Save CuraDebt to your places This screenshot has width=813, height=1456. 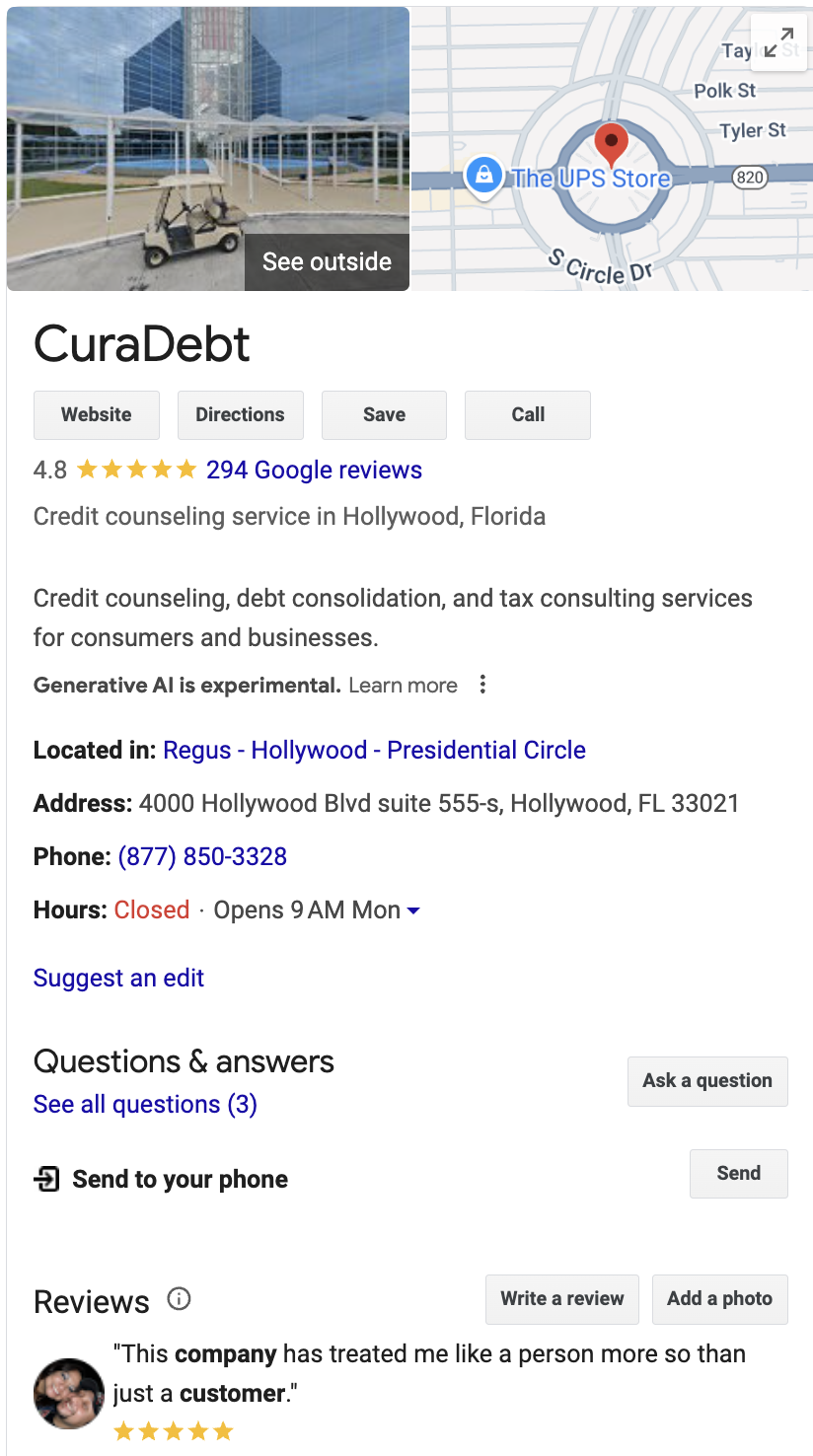(x=384, y=415)
